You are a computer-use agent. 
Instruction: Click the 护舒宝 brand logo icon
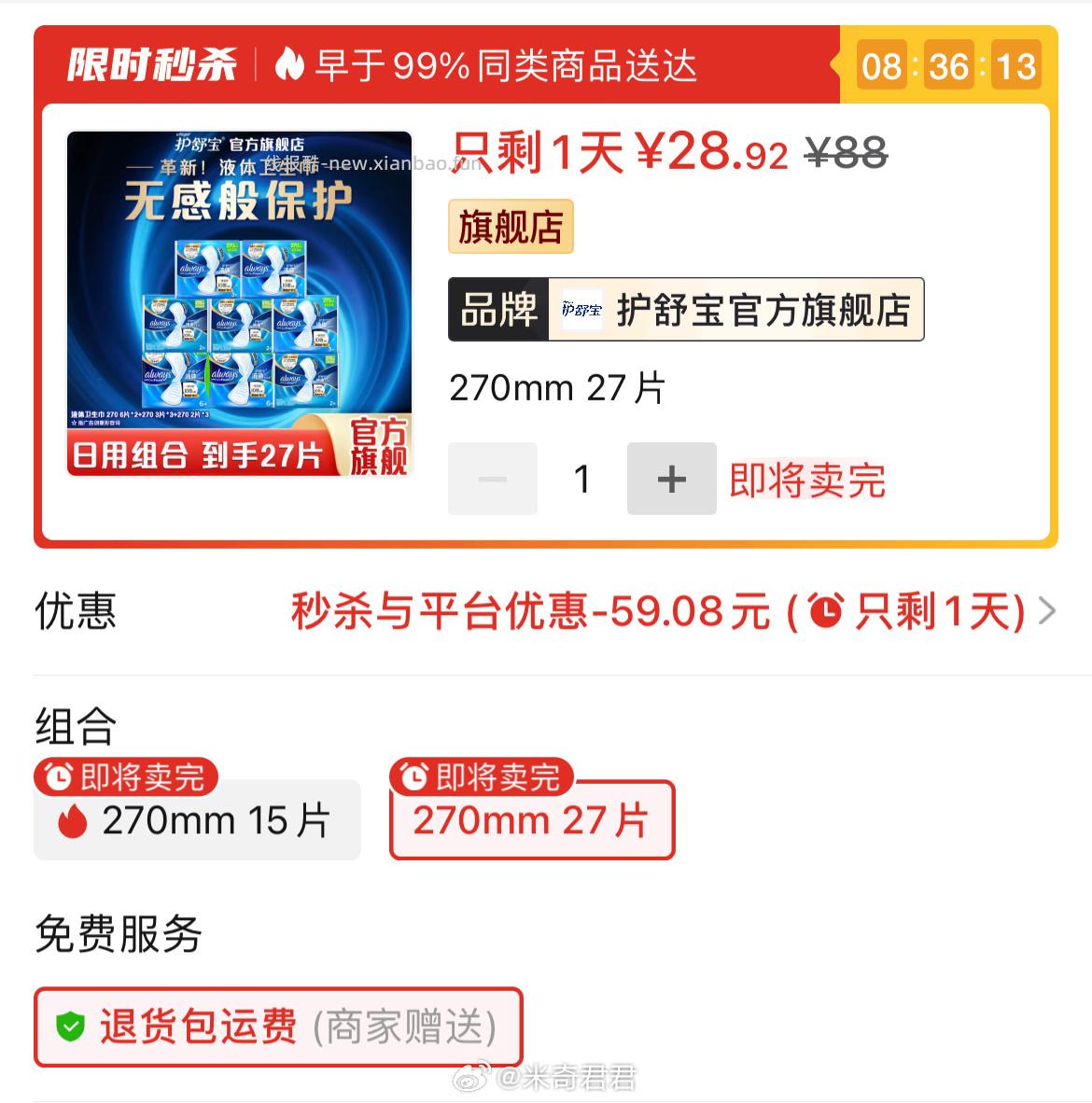click(x=581, y=310)
